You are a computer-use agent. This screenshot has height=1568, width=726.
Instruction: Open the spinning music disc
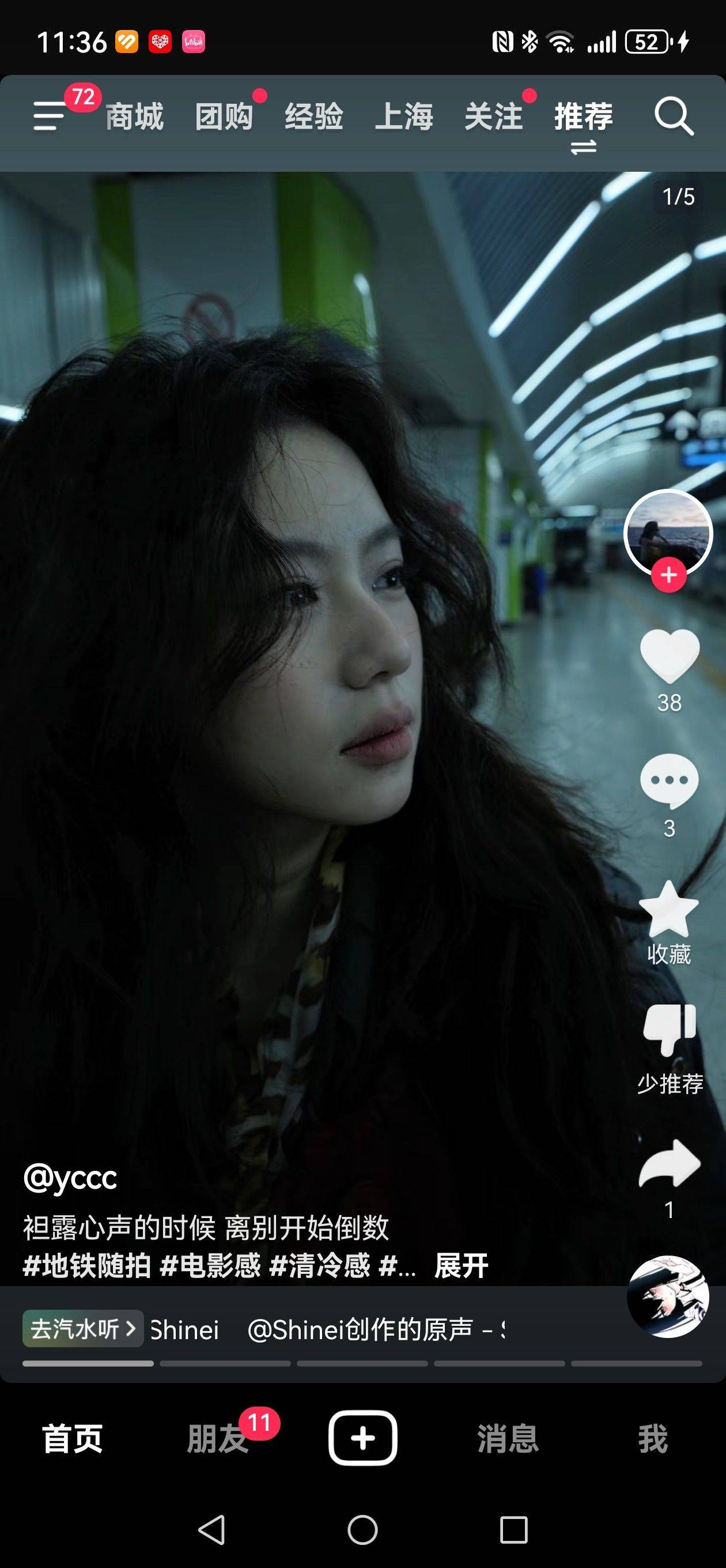click(668, 1297)
